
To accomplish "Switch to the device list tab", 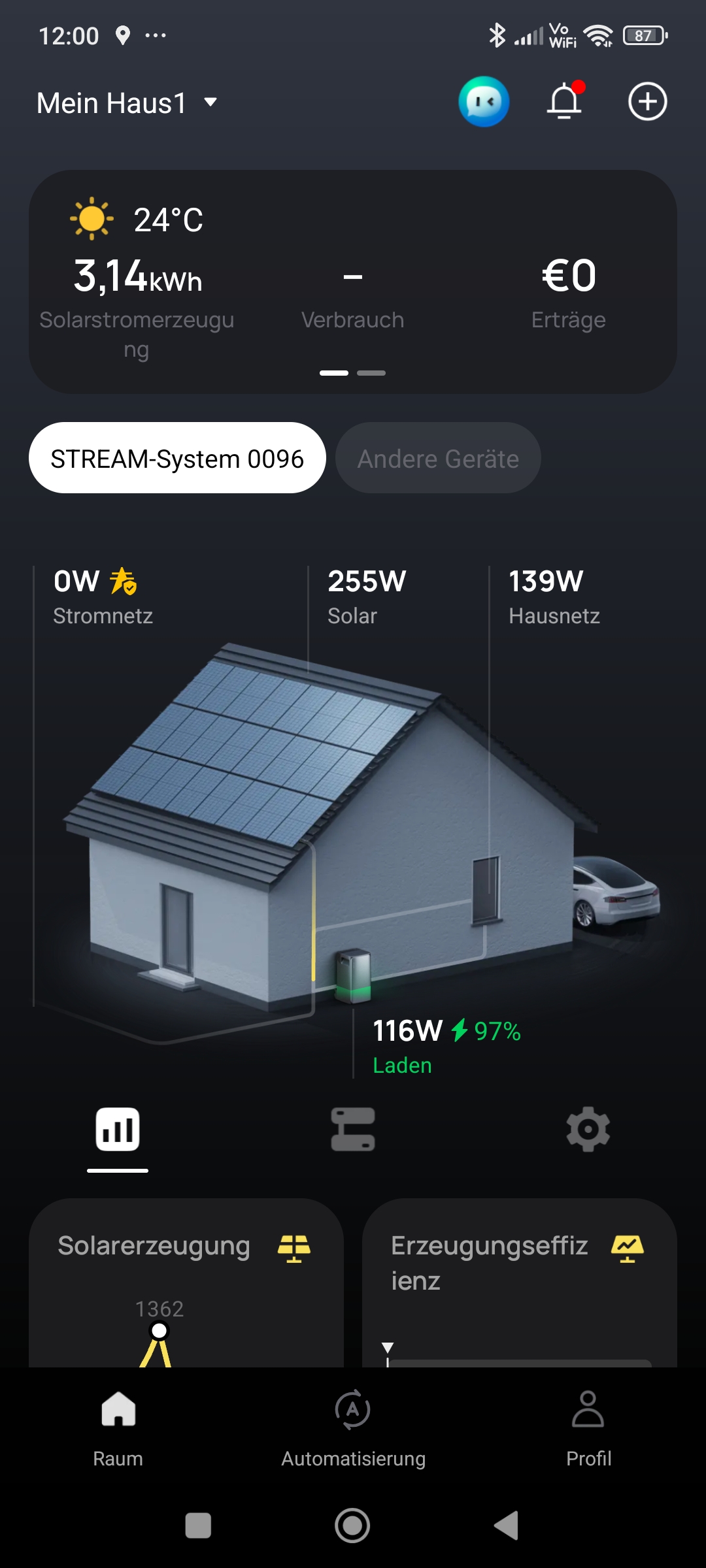I will pos(353,1130).
